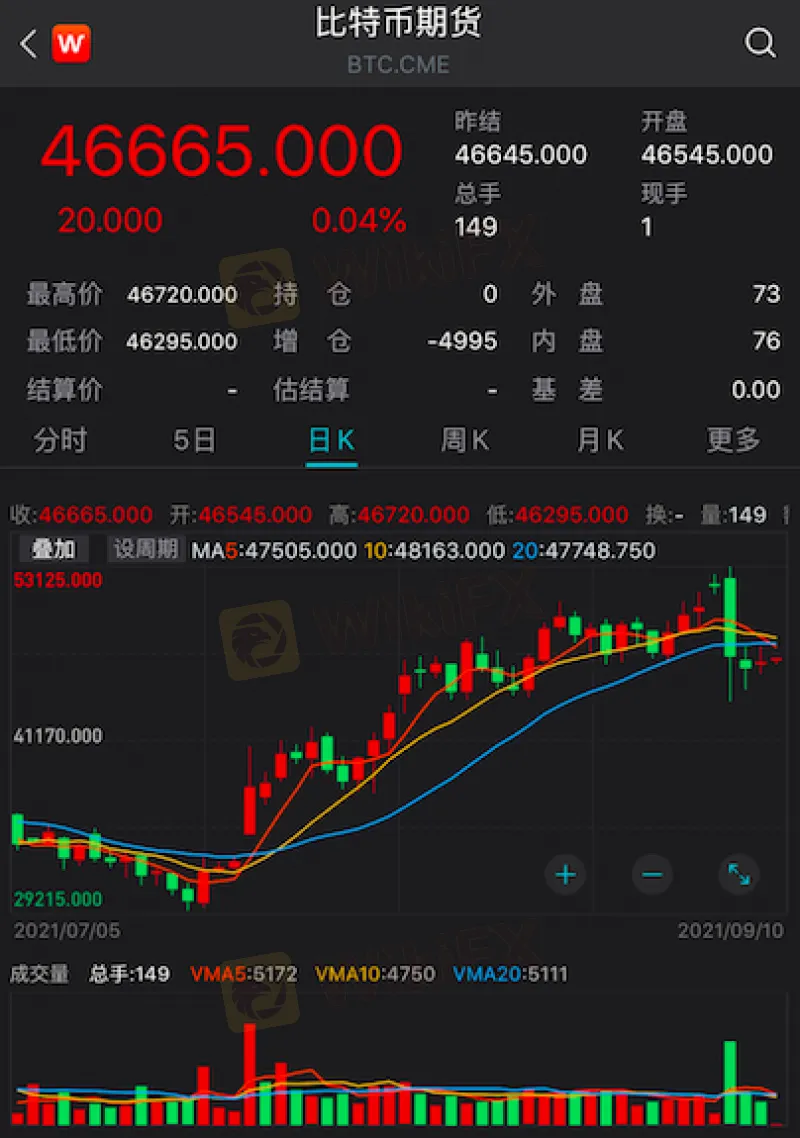Go back using the arrow icon
800x1138 pixels.
coord(29,44)
